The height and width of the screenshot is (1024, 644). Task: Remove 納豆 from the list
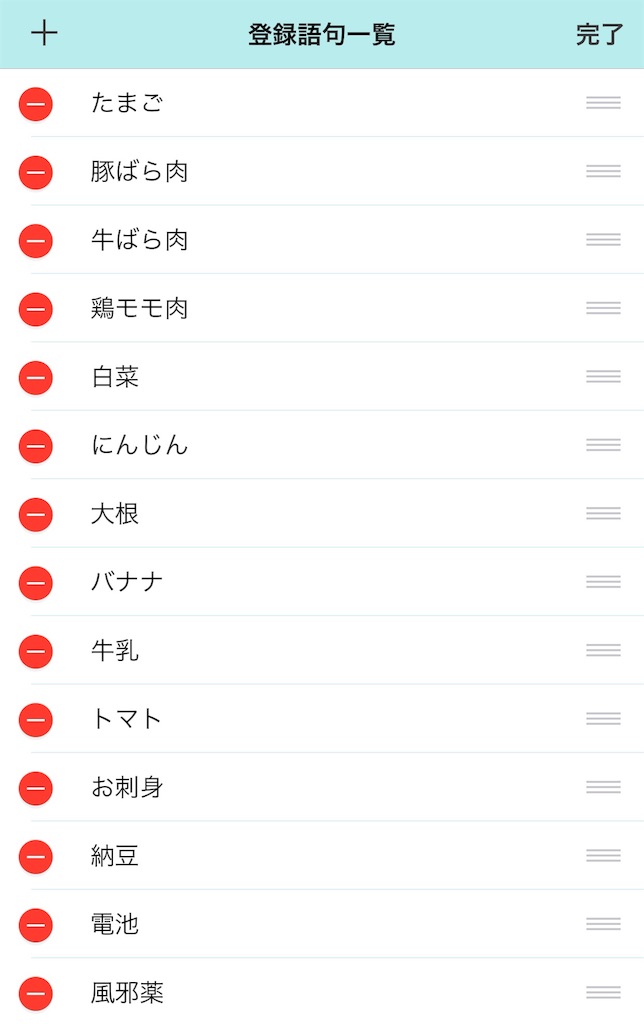[x=36, y=856]
